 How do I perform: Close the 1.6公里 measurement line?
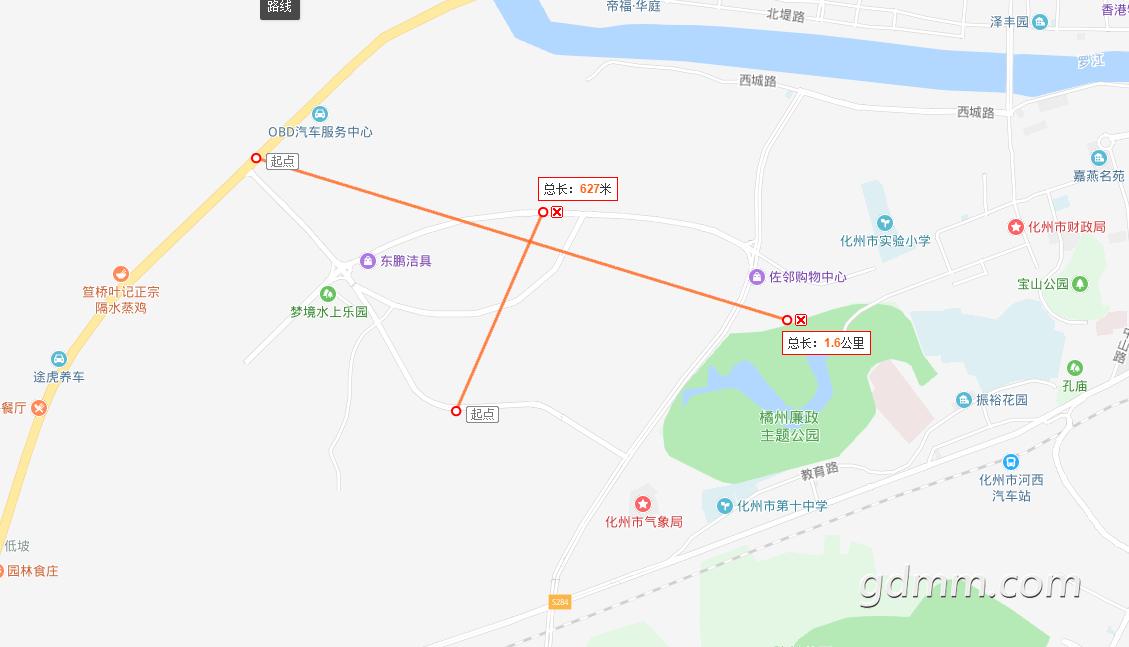801,320
